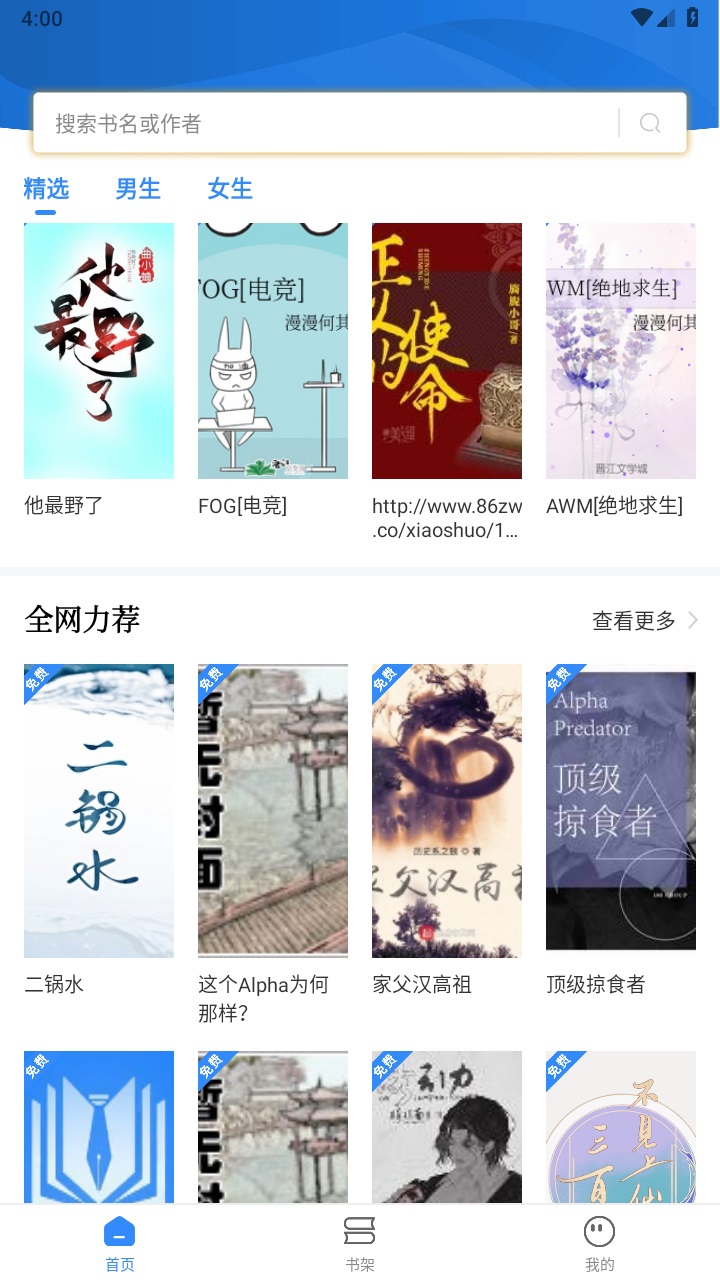Select the 这个Alpha为何那样? book cover
720x1280 pixels.
[272, 810]
